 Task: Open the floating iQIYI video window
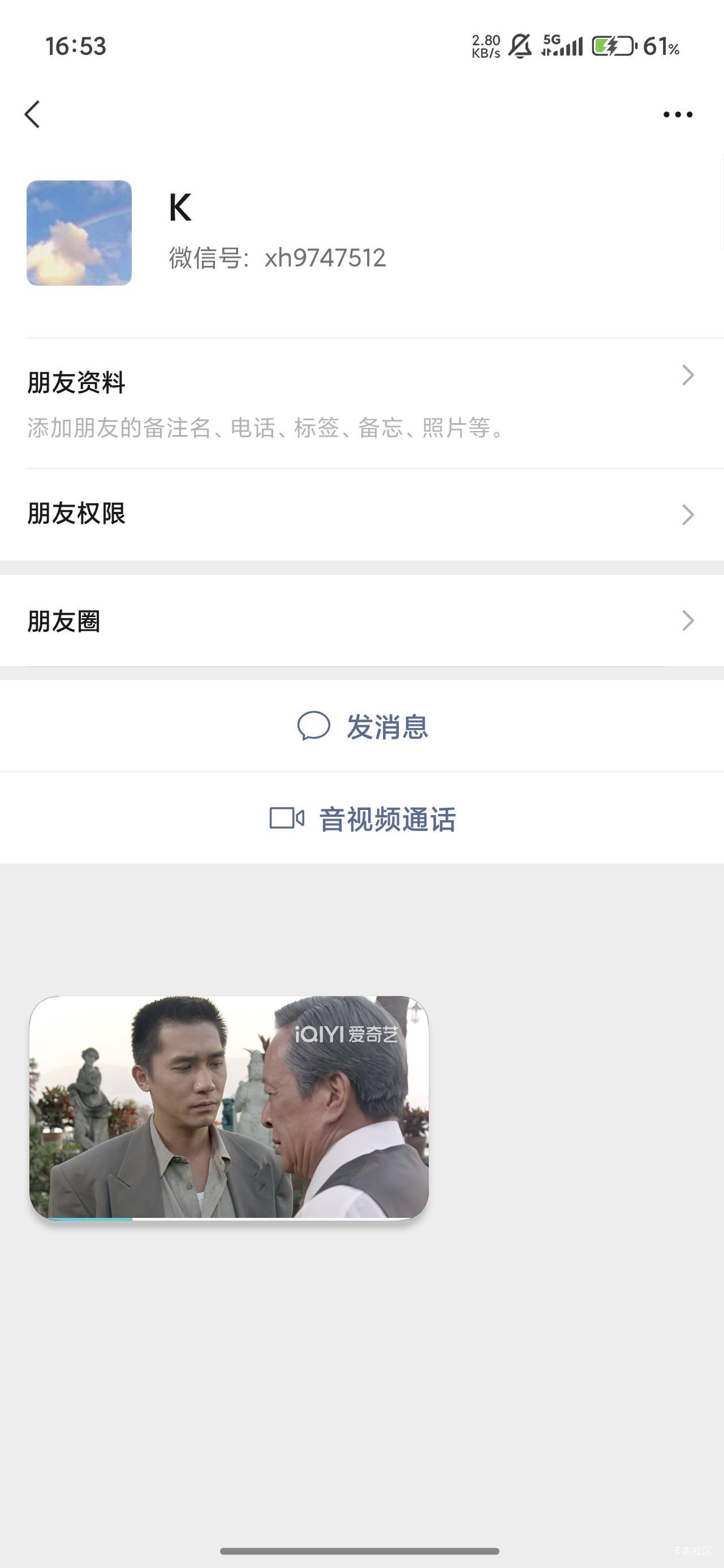tap(229, 1108)
